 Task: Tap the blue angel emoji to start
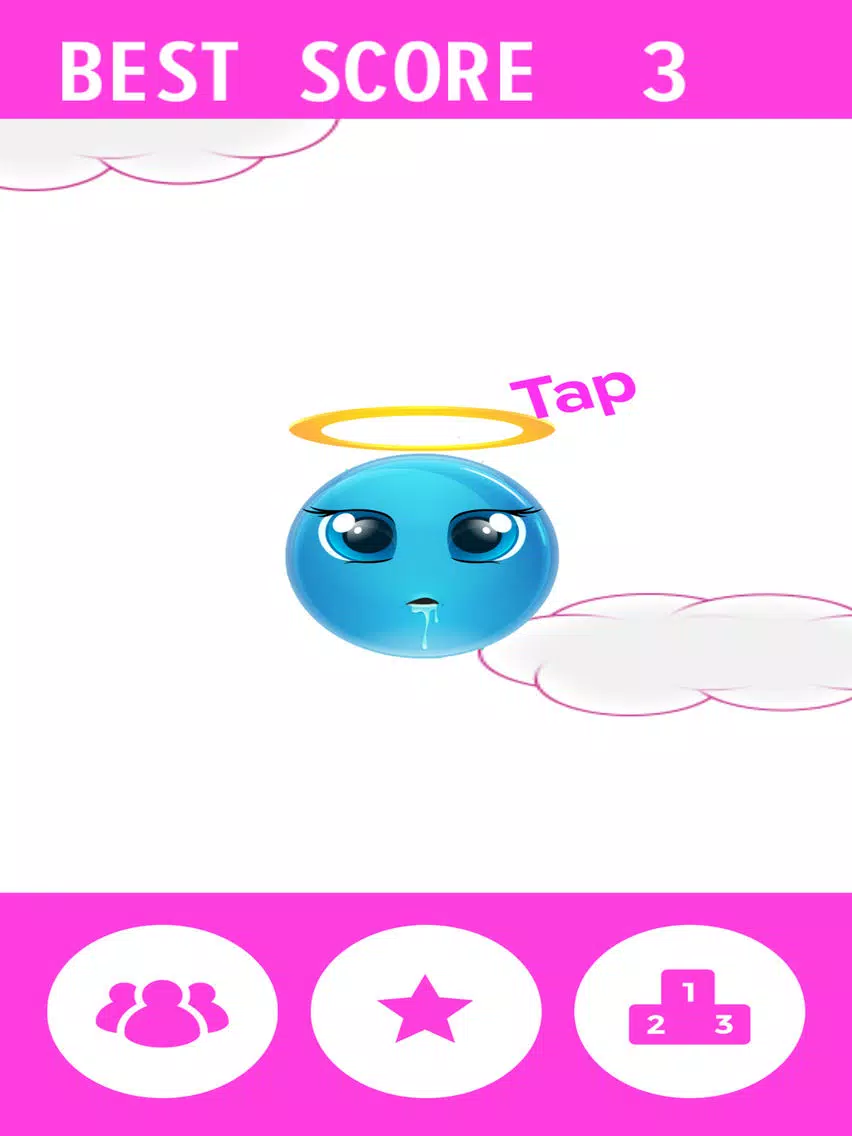(x=422, y=555)
